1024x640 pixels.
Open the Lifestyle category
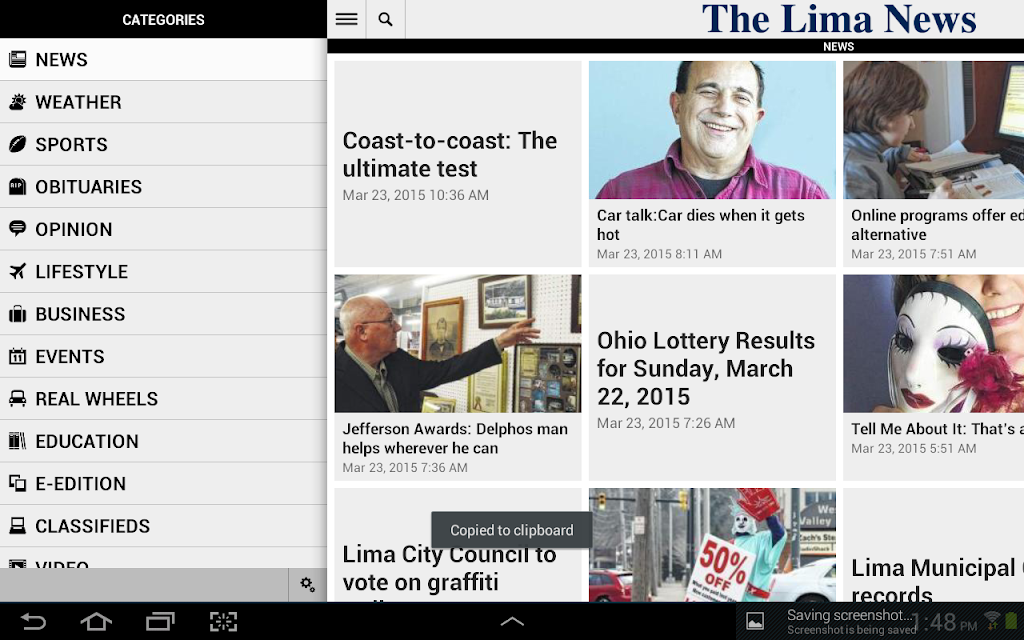163,271
